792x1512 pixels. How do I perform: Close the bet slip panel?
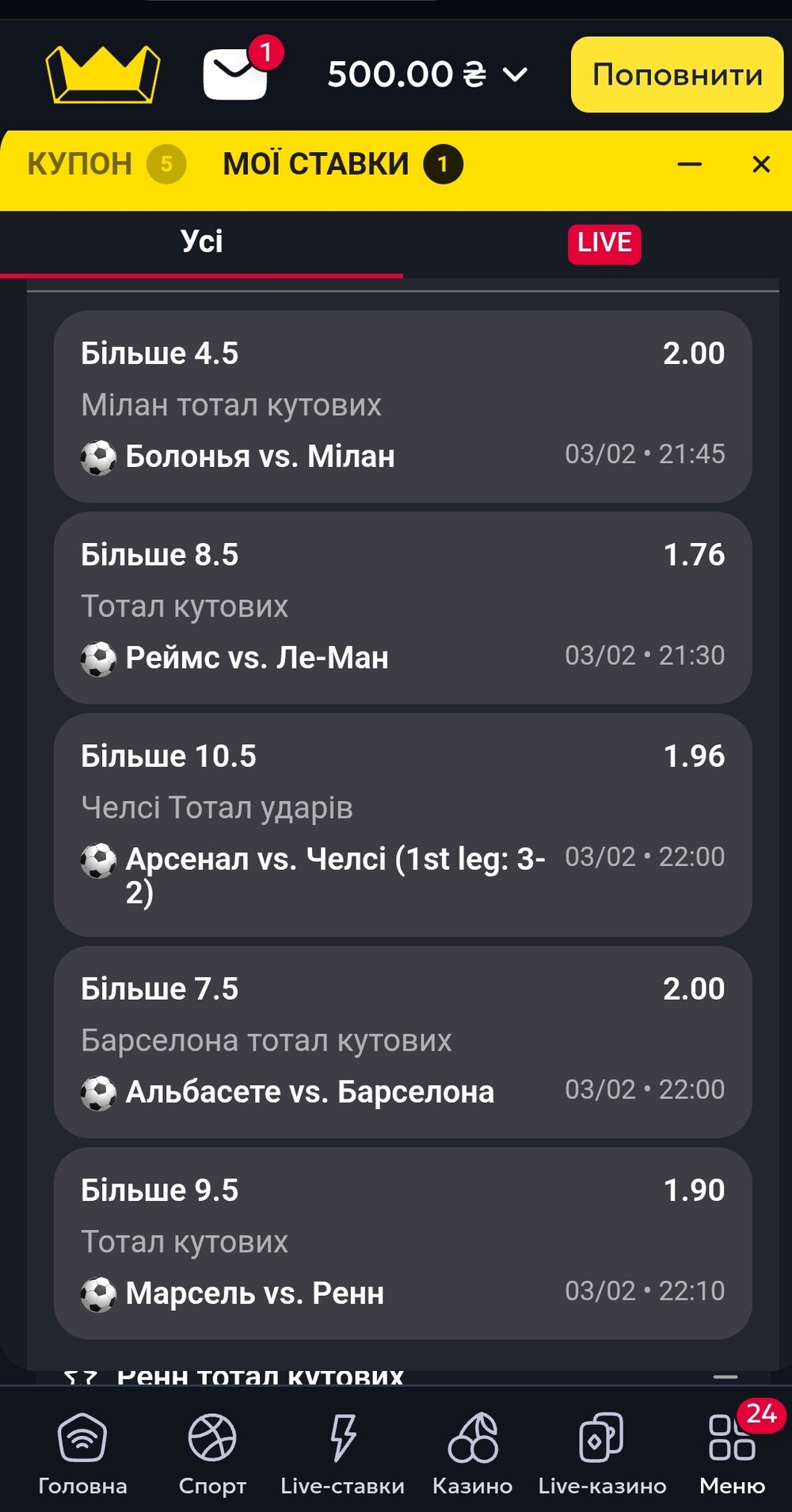pyautogui.click(x=760, y=165)
